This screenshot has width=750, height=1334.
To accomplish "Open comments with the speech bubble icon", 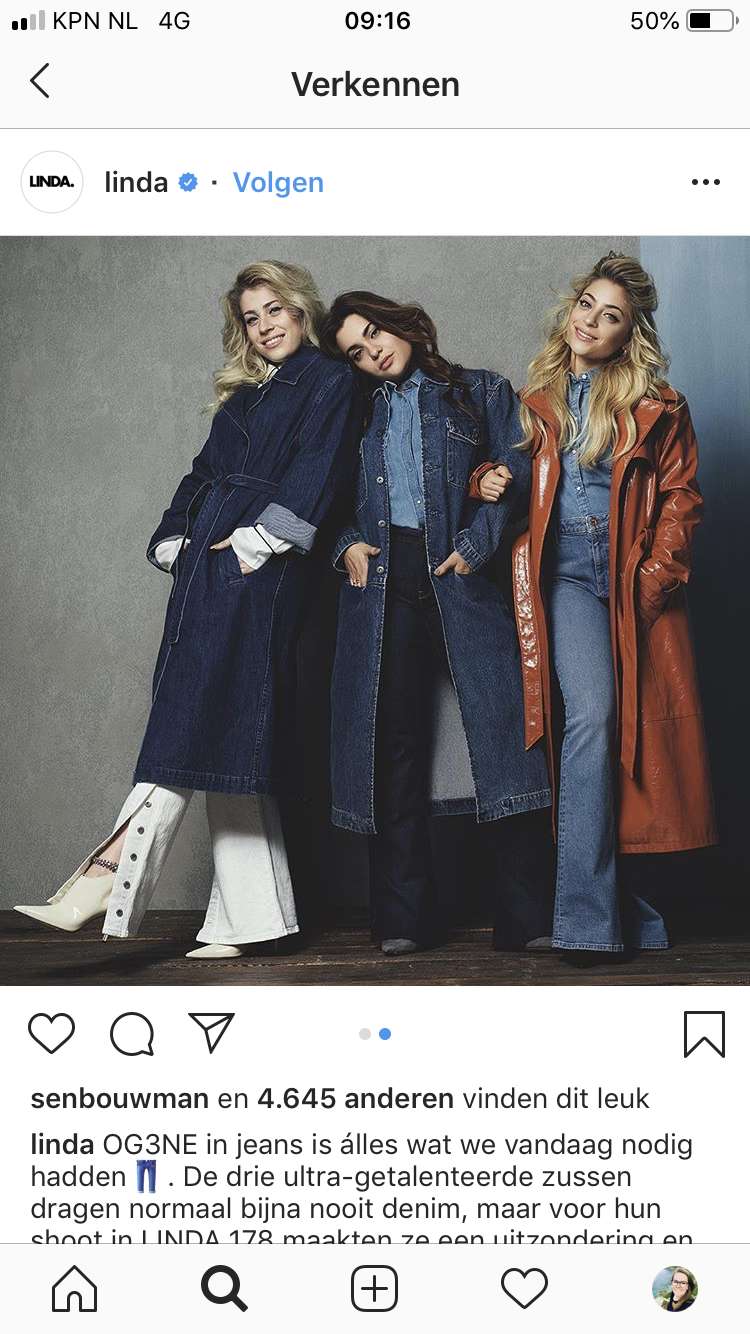I will click(132, 1034).
